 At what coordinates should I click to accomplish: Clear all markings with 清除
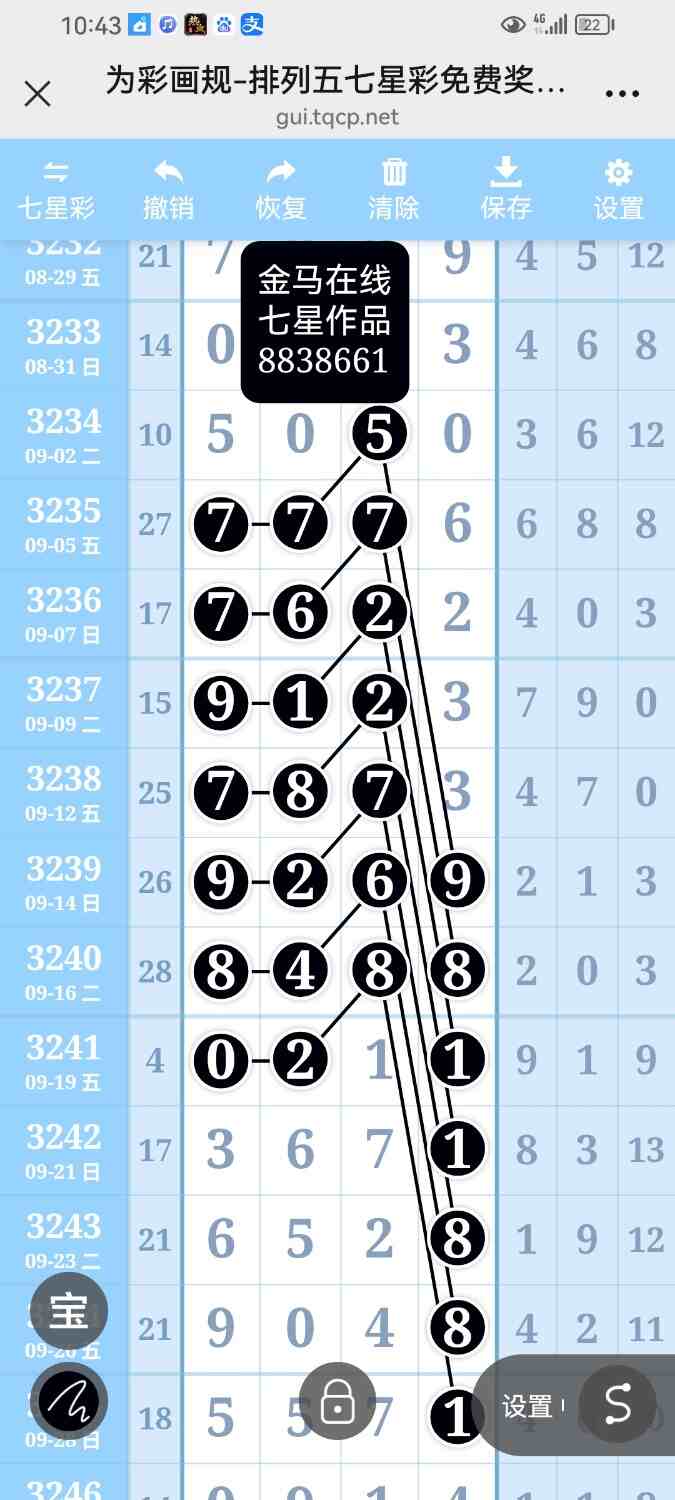point(394,189)
